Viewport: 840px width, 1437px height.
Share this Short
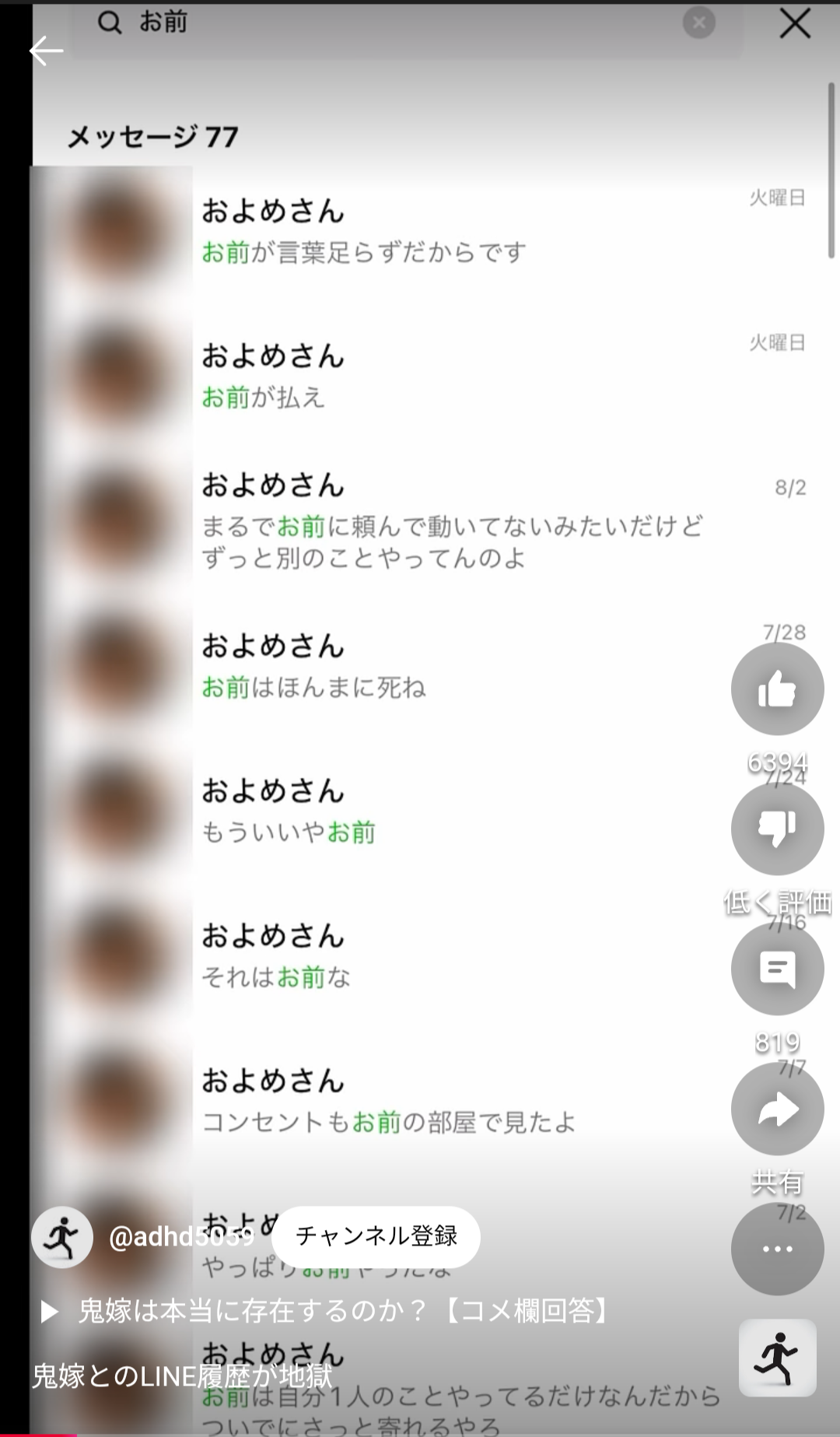(777, 1109)
